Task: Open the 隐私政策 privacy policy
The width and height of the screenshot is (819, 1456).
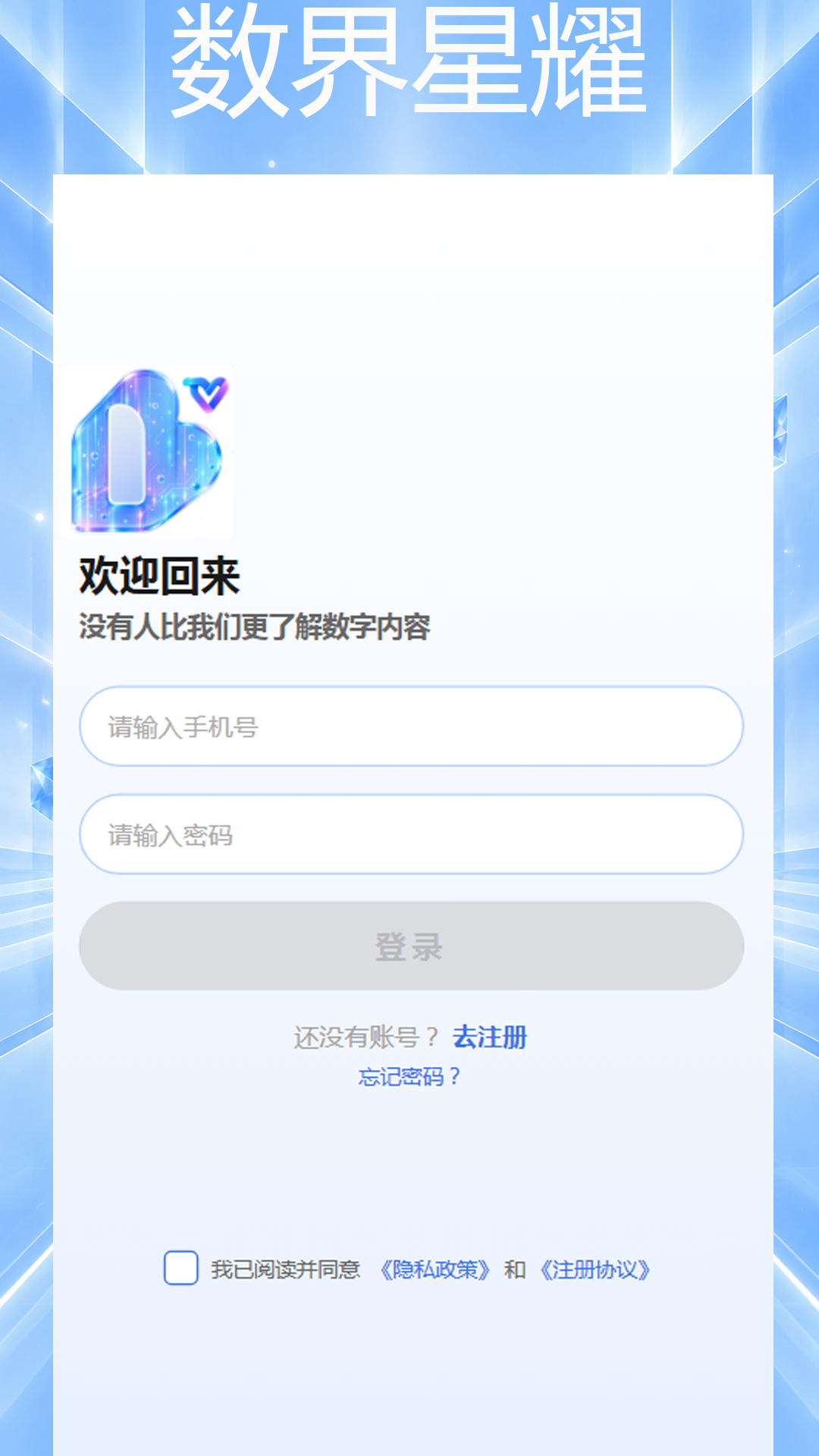Action: 435,1269
